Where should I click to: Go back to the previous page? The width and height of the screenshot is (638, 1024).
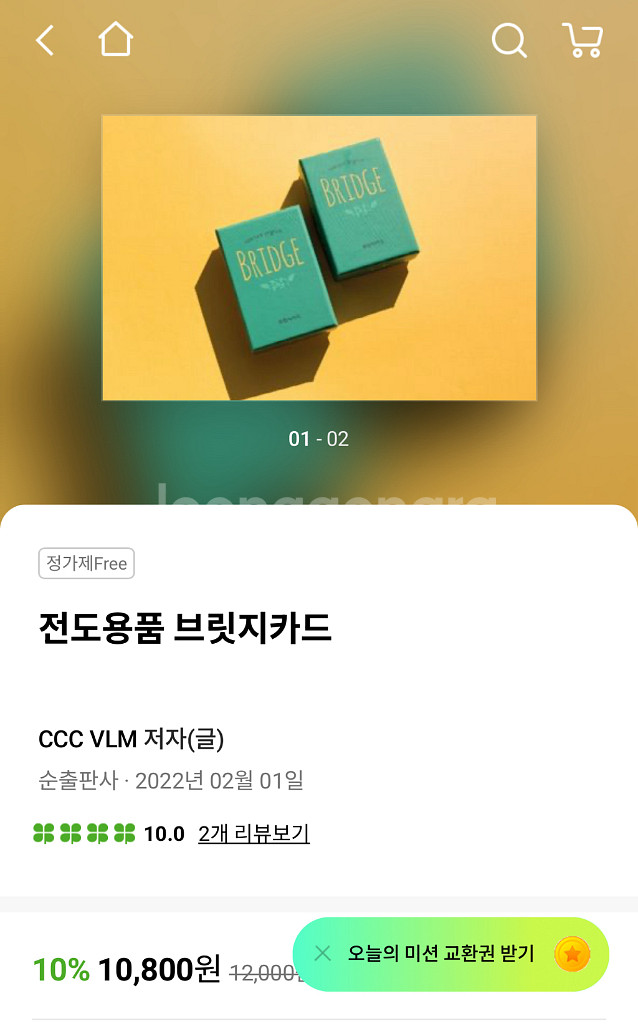[x=44, y=41]
